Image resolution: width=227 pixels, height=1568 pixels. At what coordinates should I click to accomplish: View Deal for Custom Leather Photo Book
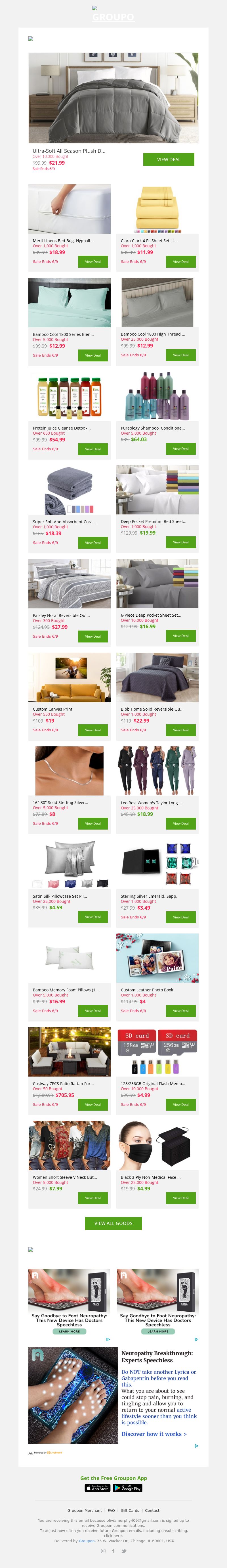(x=180, y=1010)
